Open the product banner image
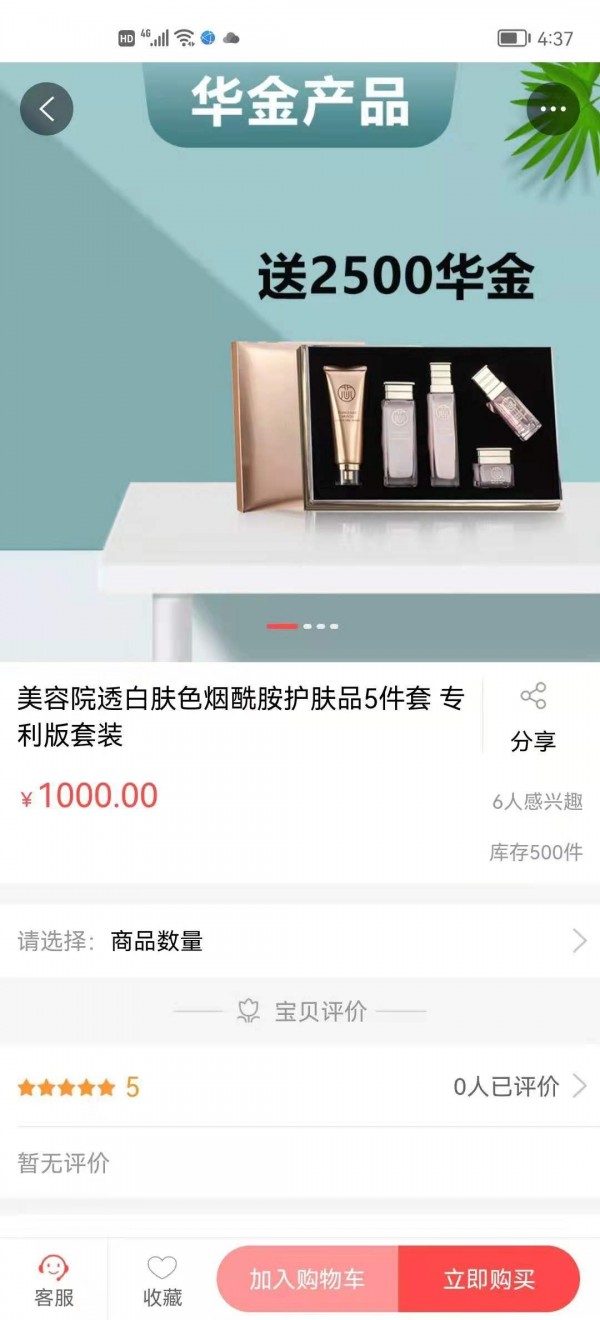 pos(300,400)
